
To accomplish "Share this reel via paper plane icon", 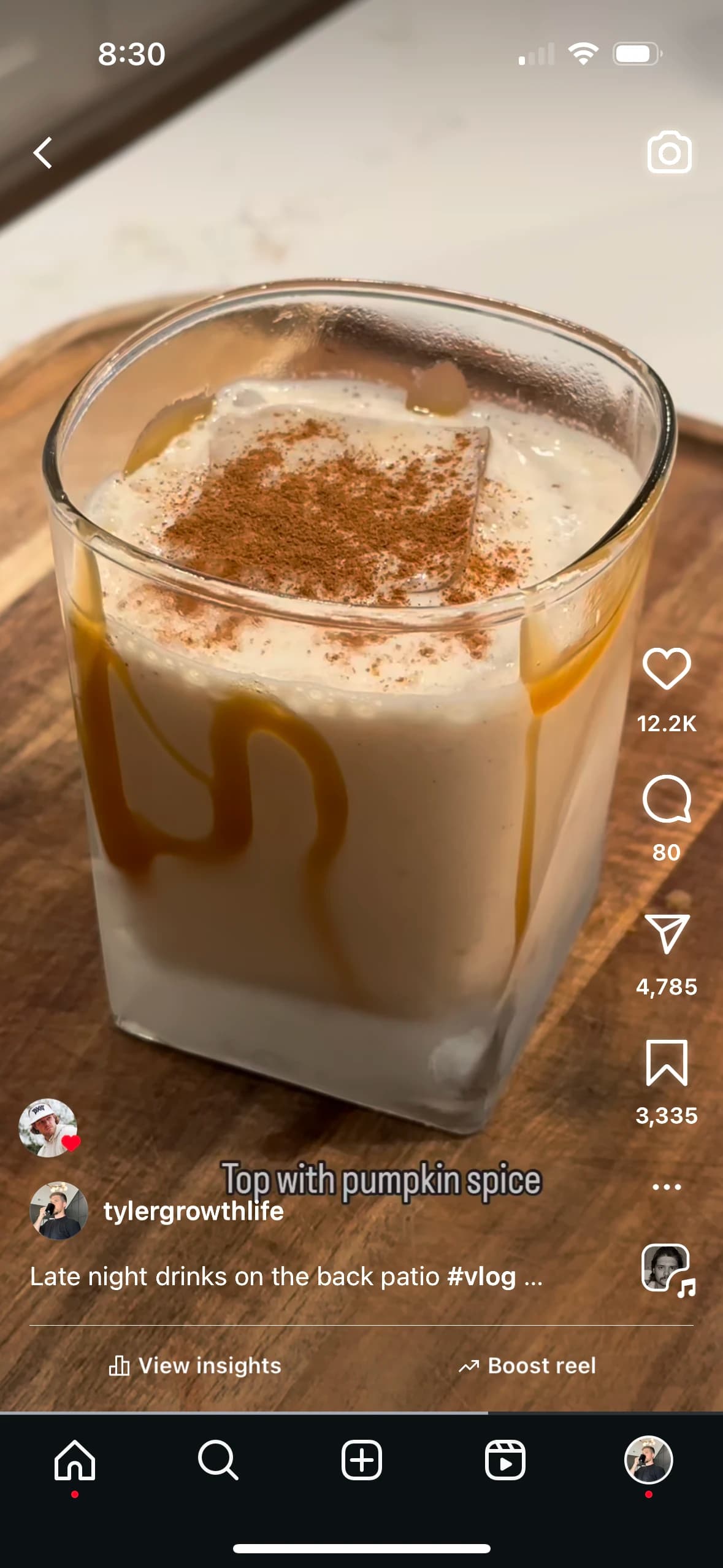I will pyautogui.click(x=666, y=932).
